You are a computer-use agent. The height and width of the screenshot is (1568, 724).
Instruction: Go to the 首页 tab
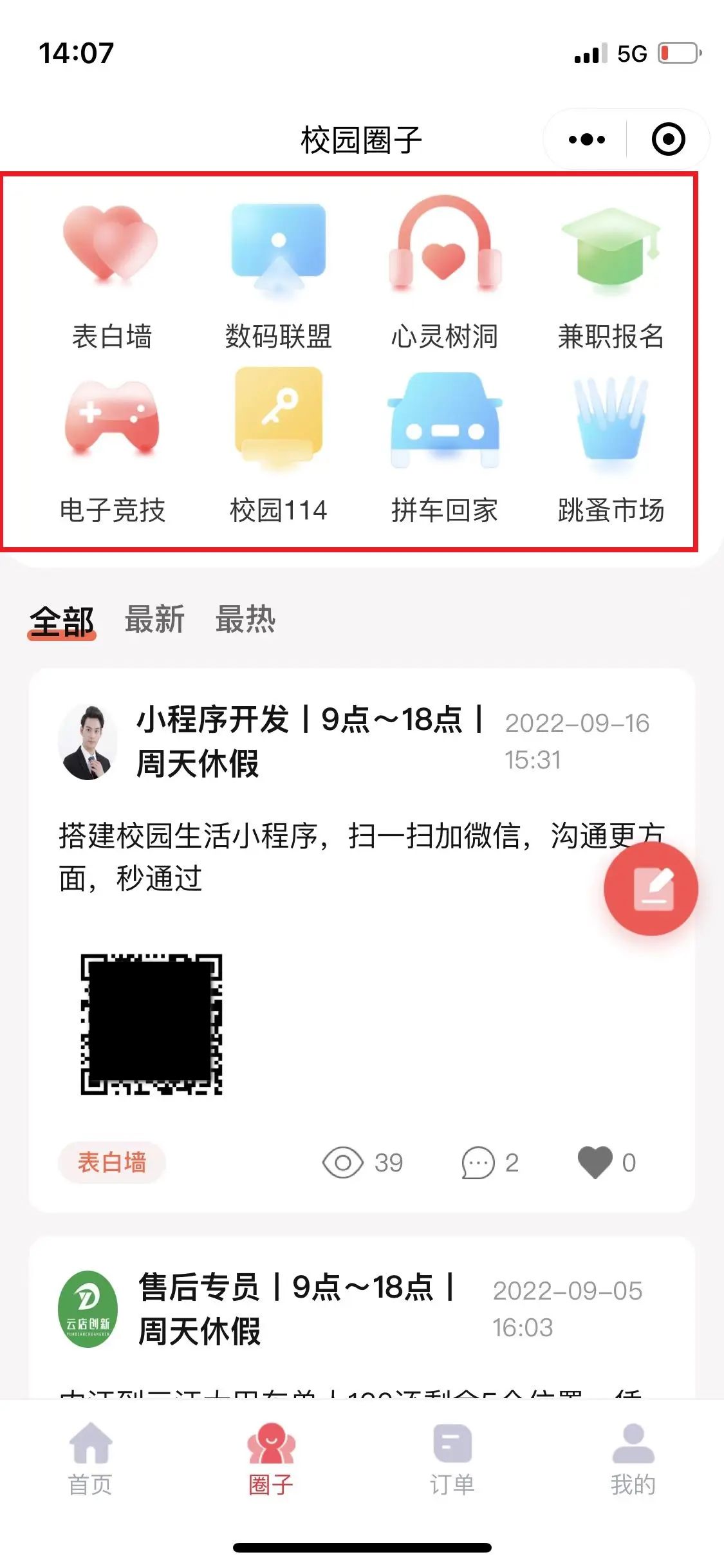pos(90,1459)
